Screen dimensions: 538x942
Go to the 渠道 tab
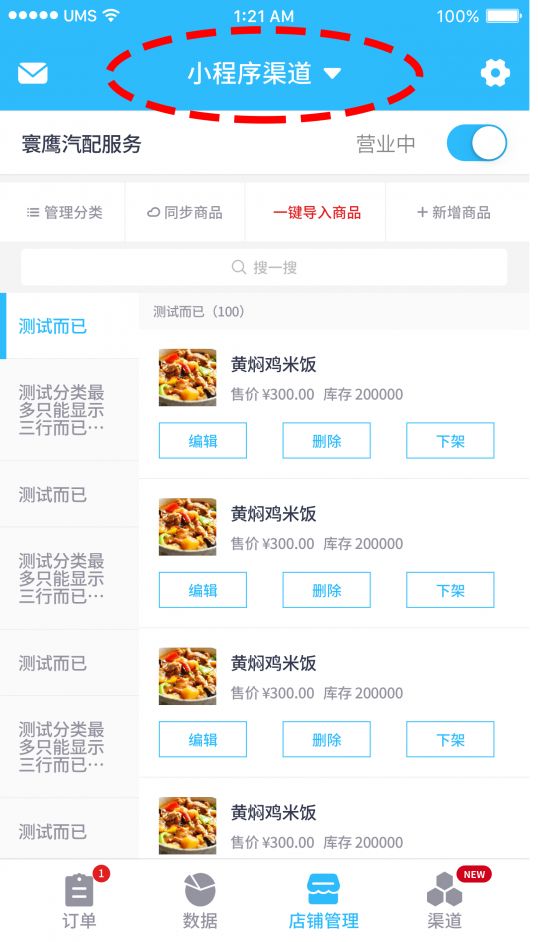(x=445, y=901)
